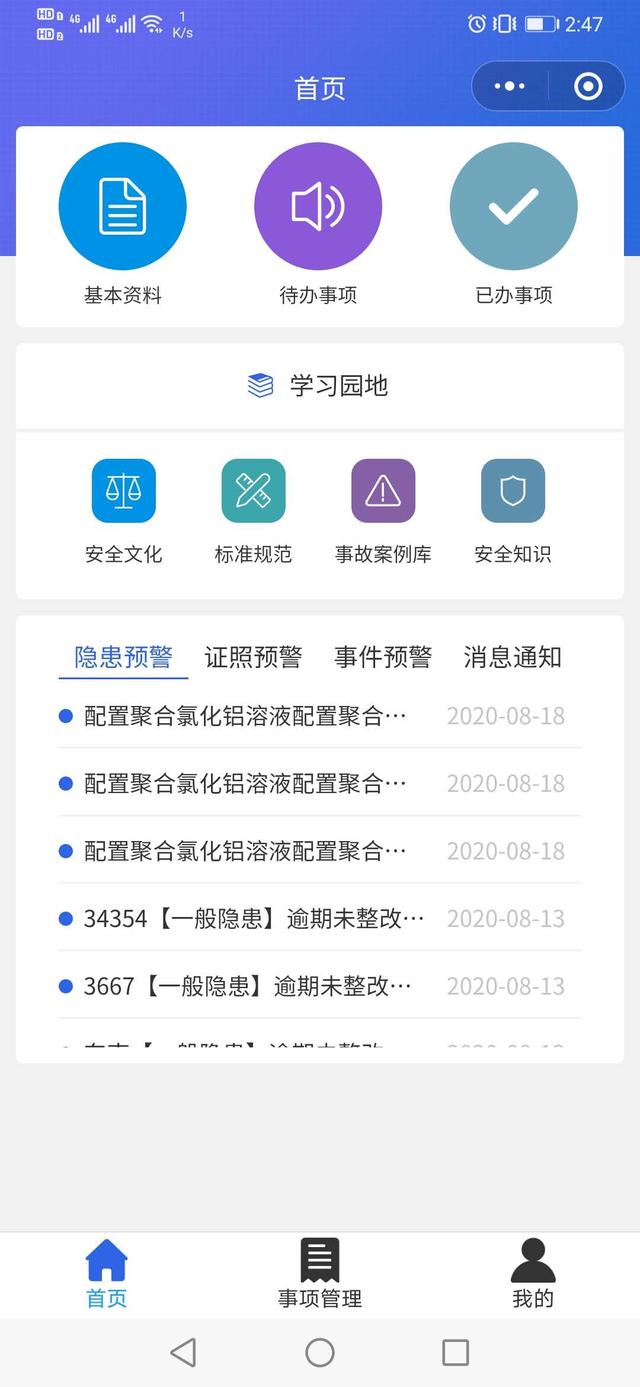
Task: Open 已办事项 completed items
Action: (x=514, y=225)
